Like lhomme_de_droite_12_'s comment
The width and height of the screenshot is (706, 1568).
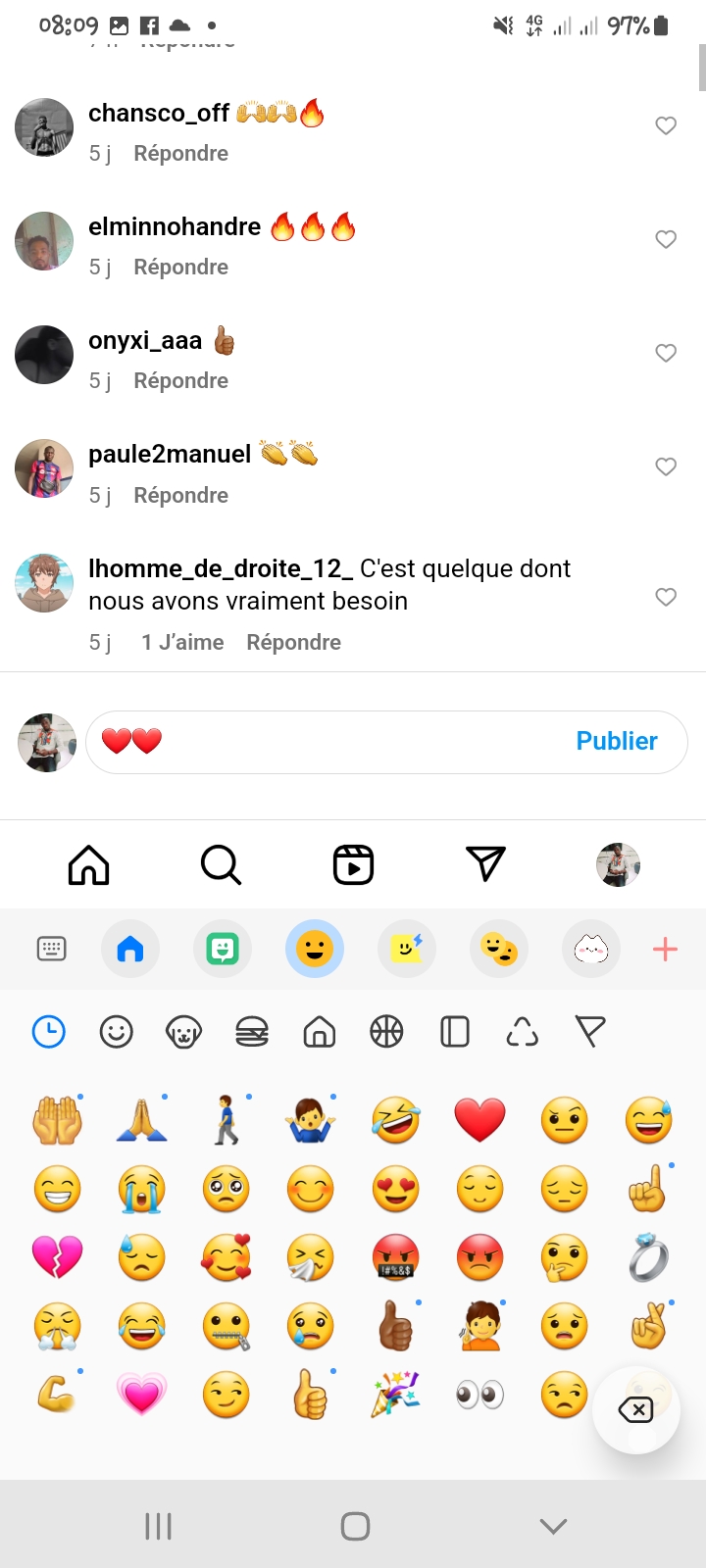666,597
